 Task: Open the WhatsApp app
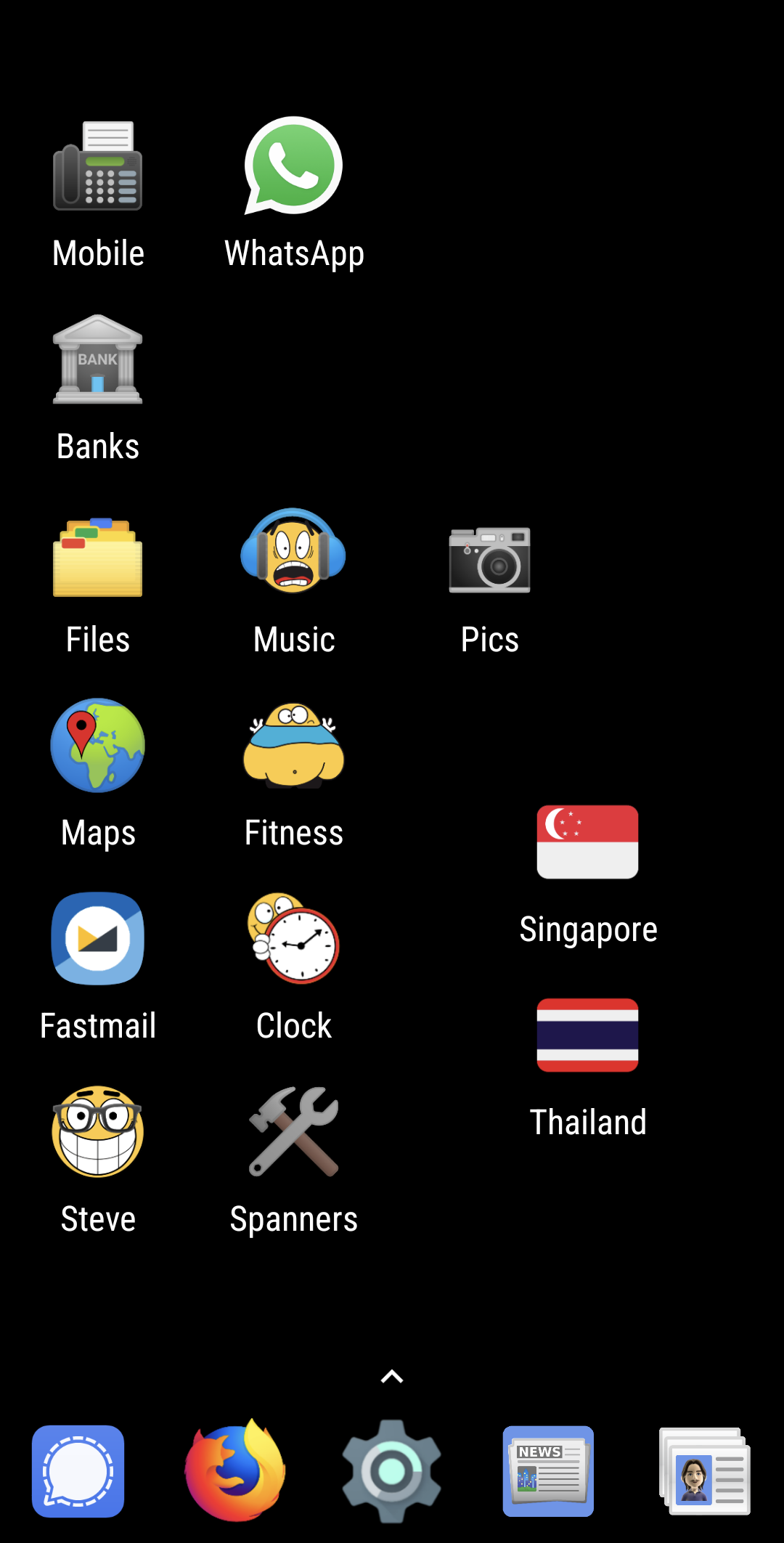click(294, 166)
